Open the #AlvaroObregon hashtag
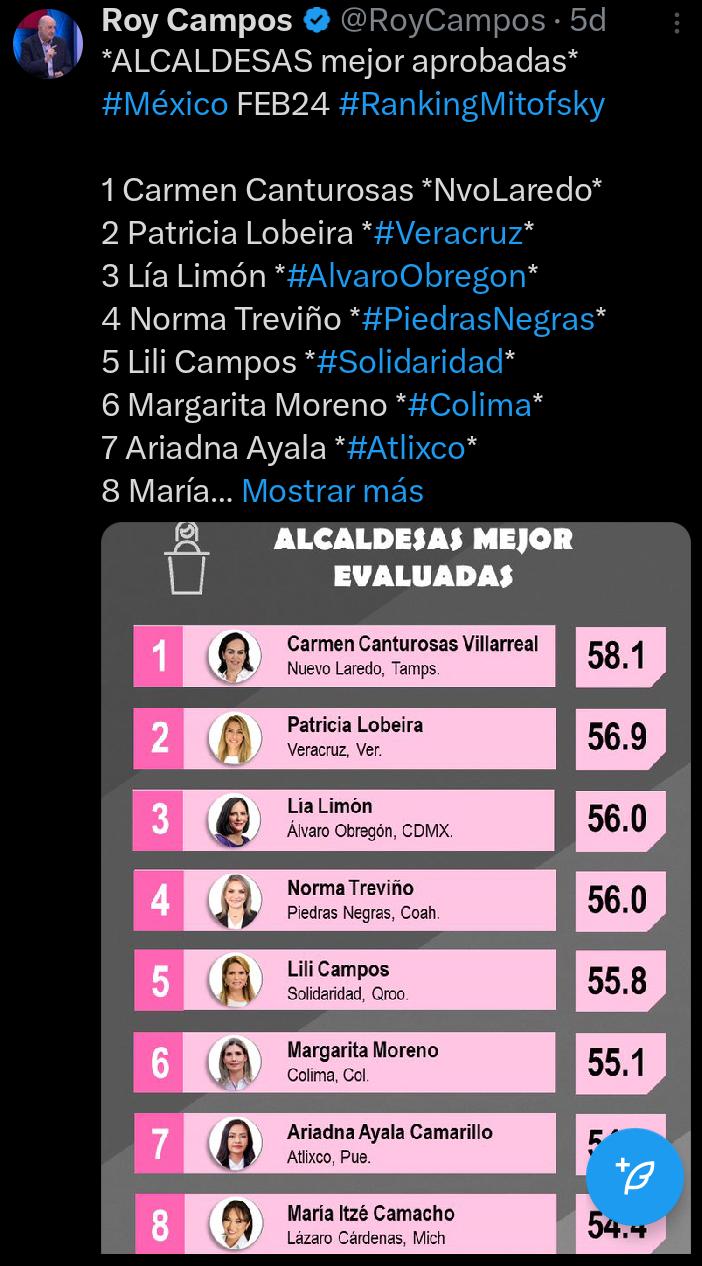 [406, 276]
